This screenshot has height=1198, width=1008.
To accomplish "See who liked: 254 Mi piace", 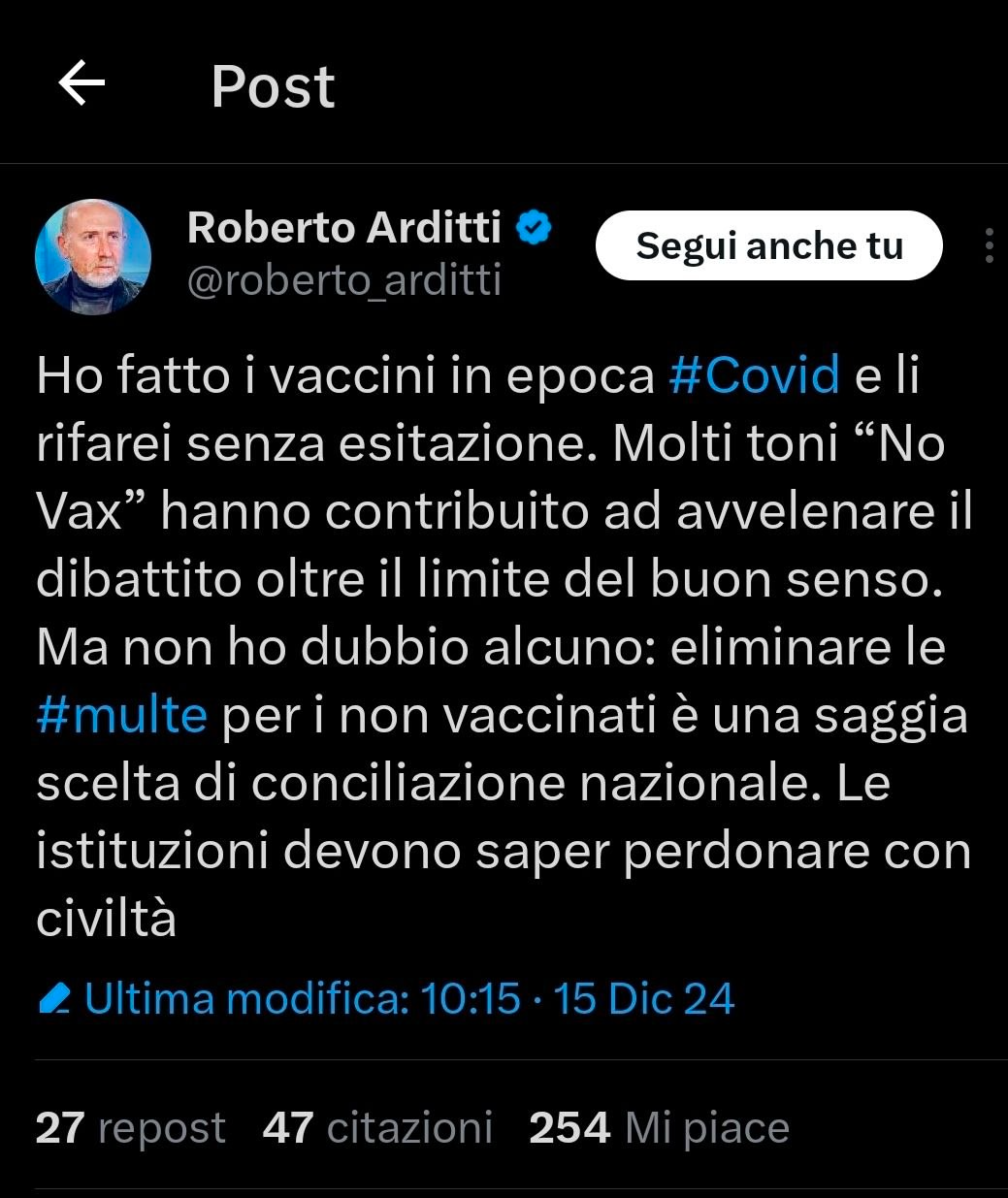I will pyautogui.click(x=659, y=1128).
